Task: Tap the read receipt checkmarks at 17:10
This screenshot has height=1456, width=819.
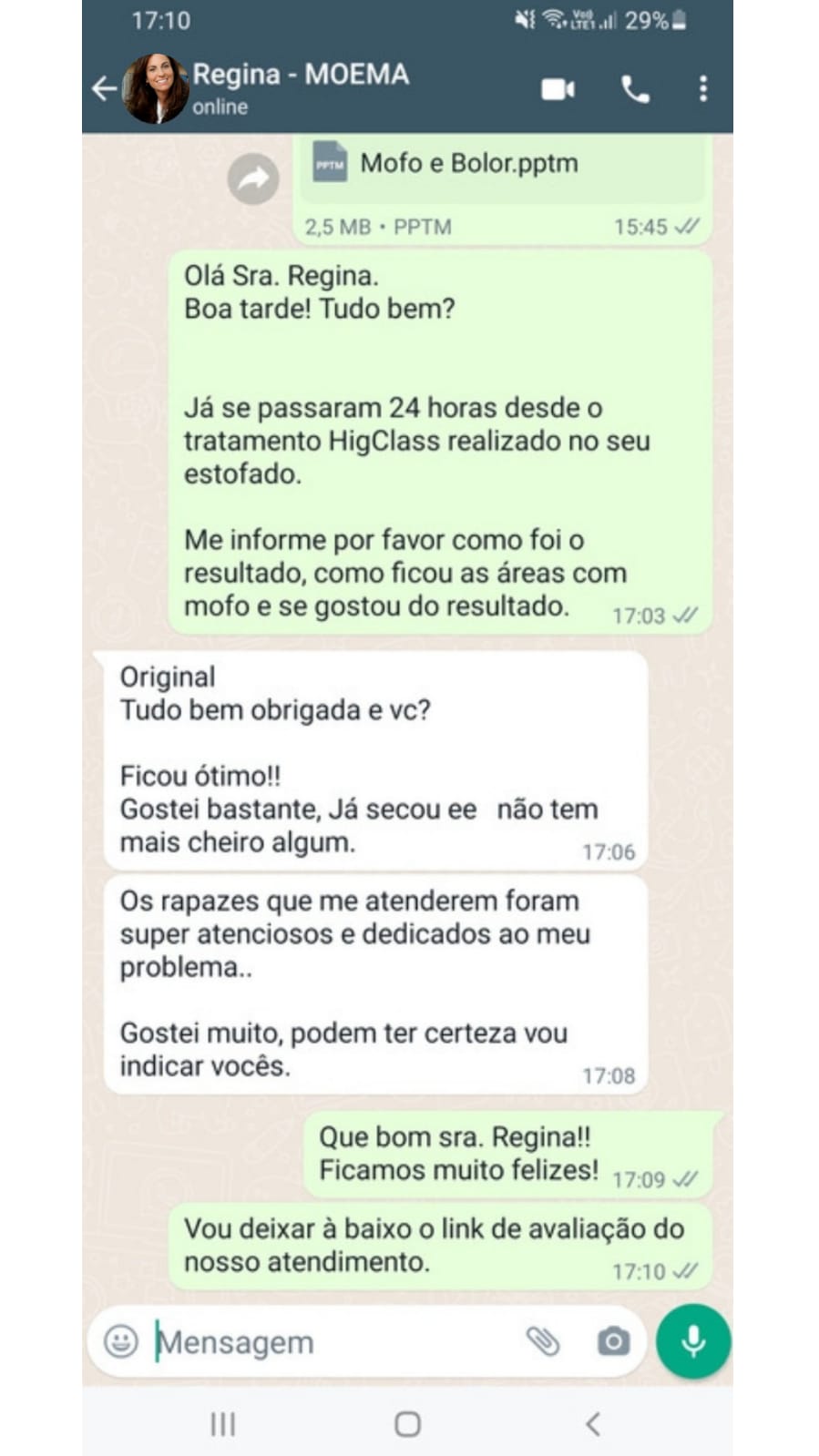Action: [686, 1273]
